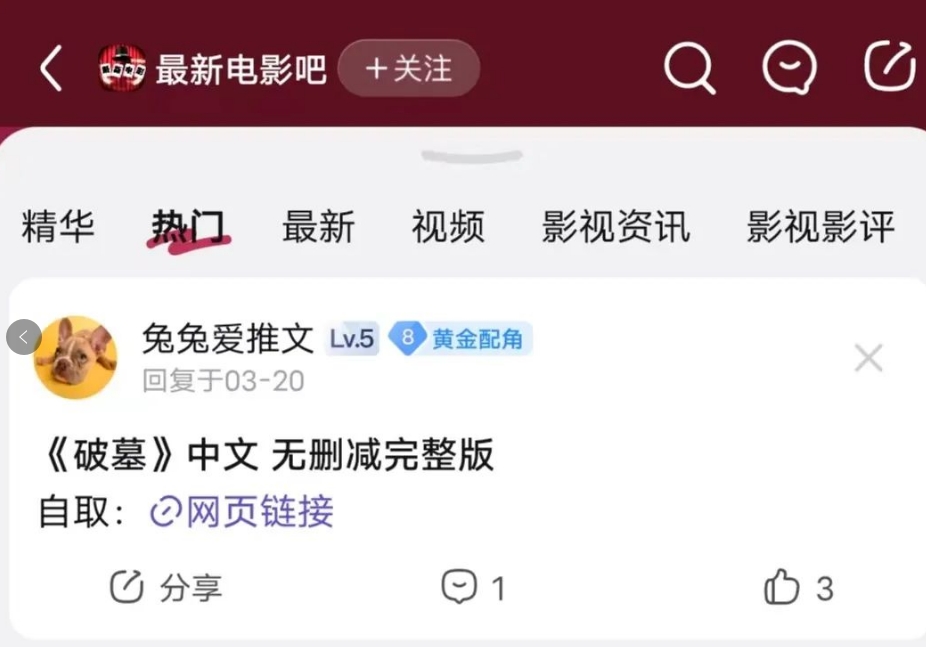Switch to the 精华 tab
Image resolution: width=926 pixels, height=647 pixels.
[58, 227]
